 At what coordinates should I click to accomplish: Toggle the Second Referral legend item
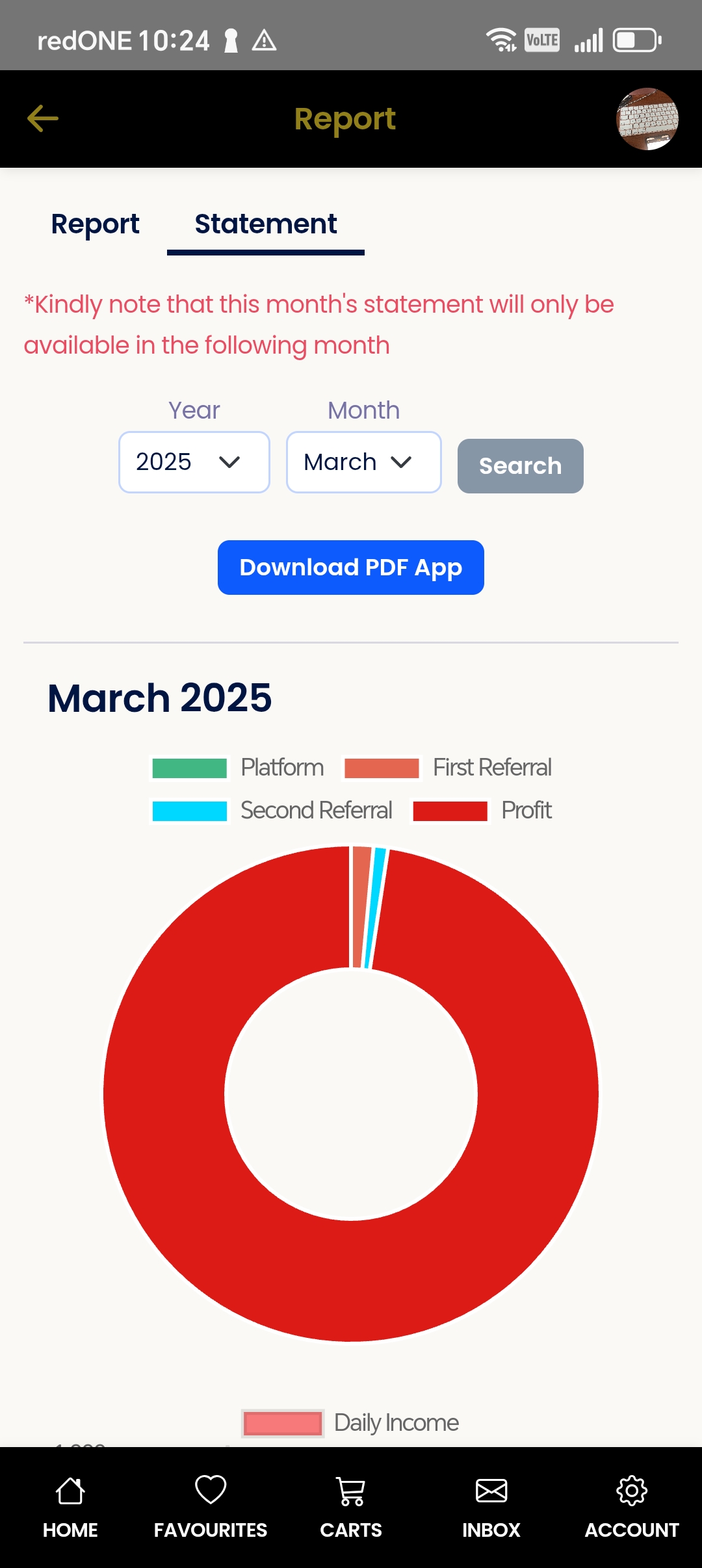coord(272,811)
